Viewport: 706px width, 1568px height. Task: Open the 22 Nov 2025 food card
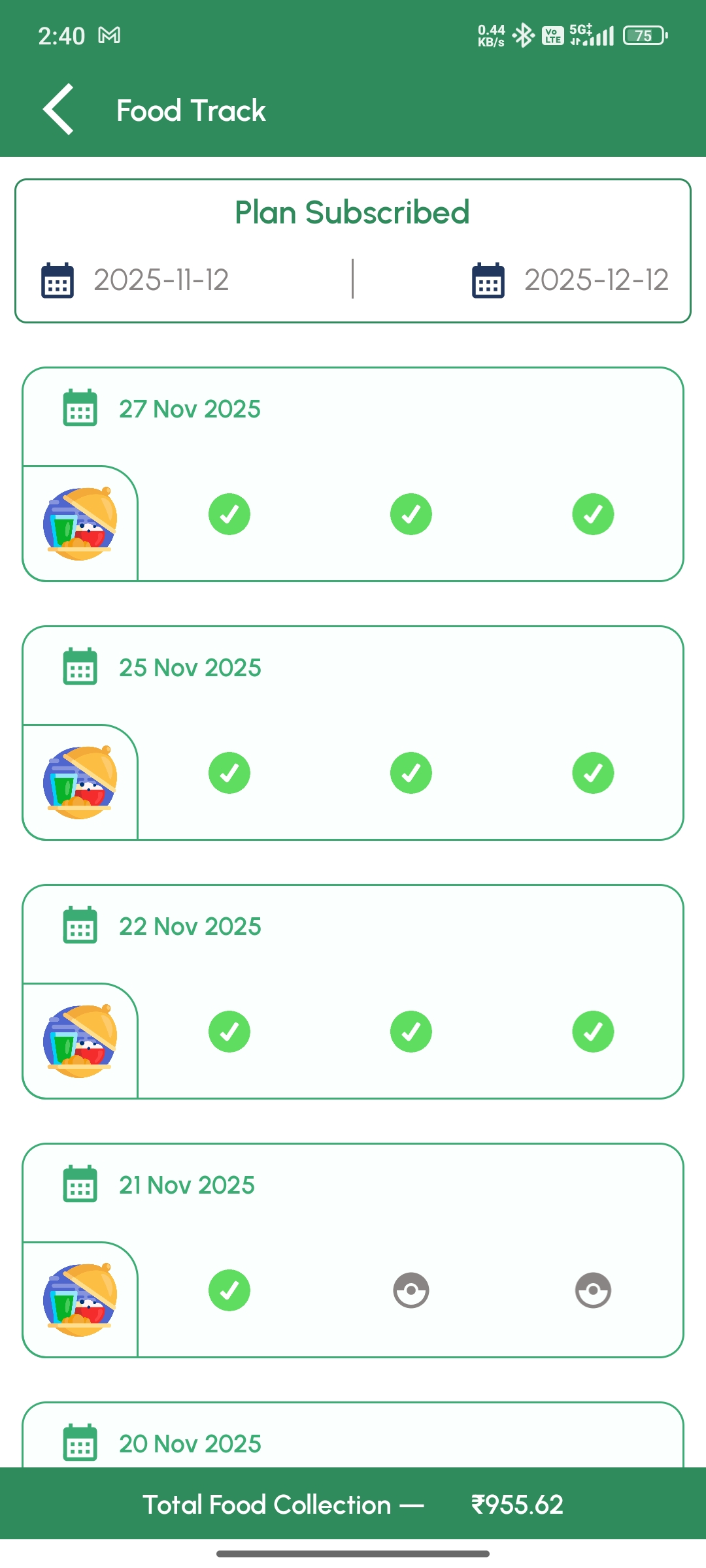(x=353, y=992)
